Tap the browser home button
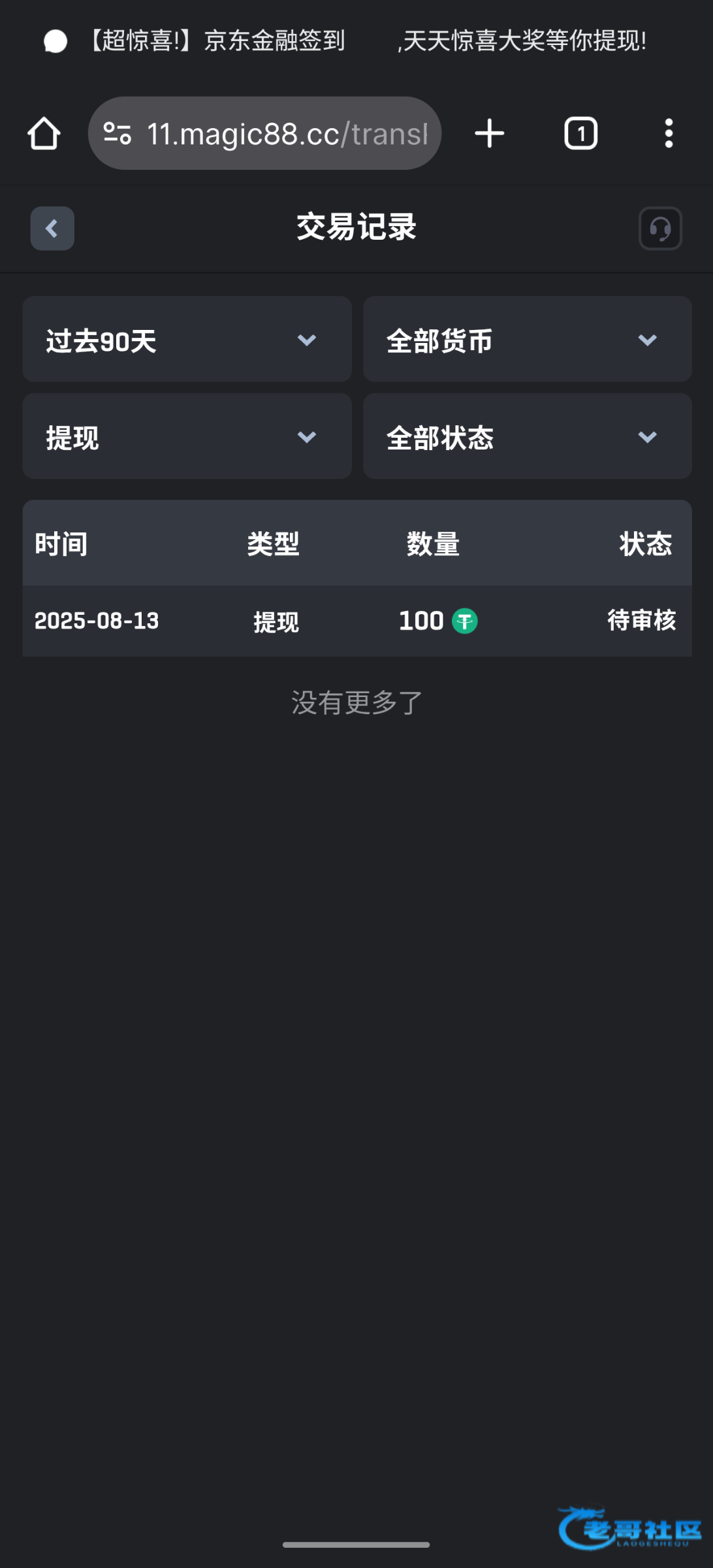Viewport: 713px width, 1568px height. [44, 134]
